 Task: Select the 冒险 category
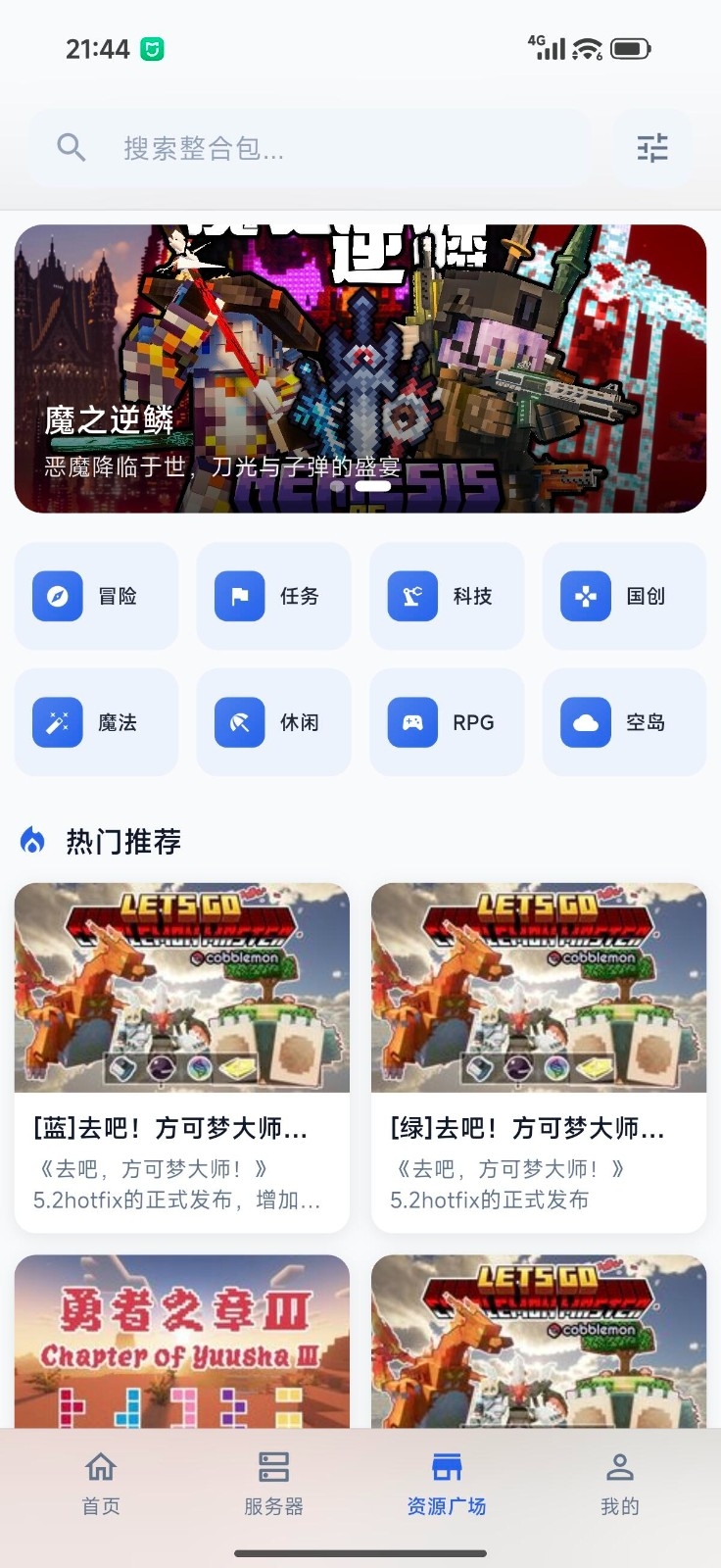(96, 596)
